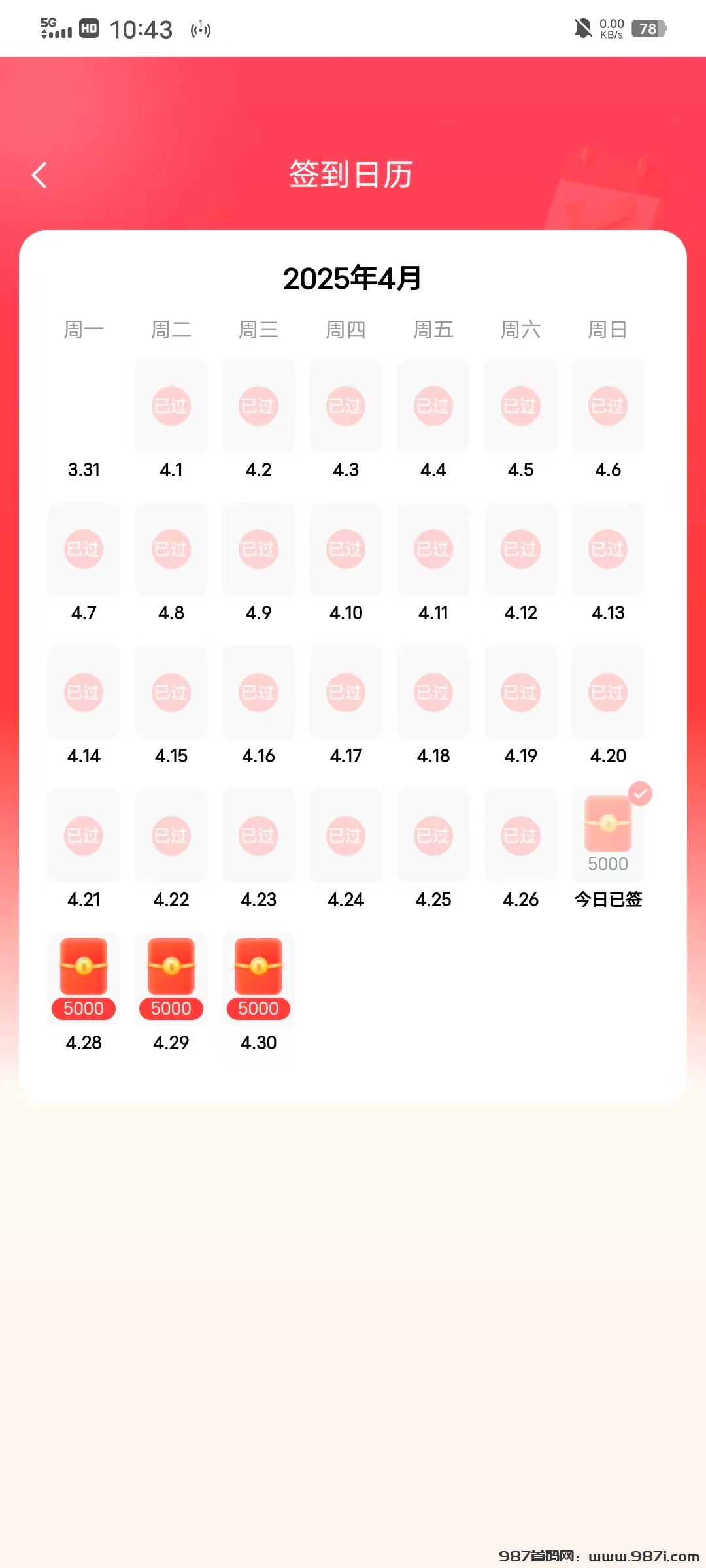This screenshot has width=706, height=1568.
Task: Open the 5000 red packet for 4.28
Action: (84, 977)
